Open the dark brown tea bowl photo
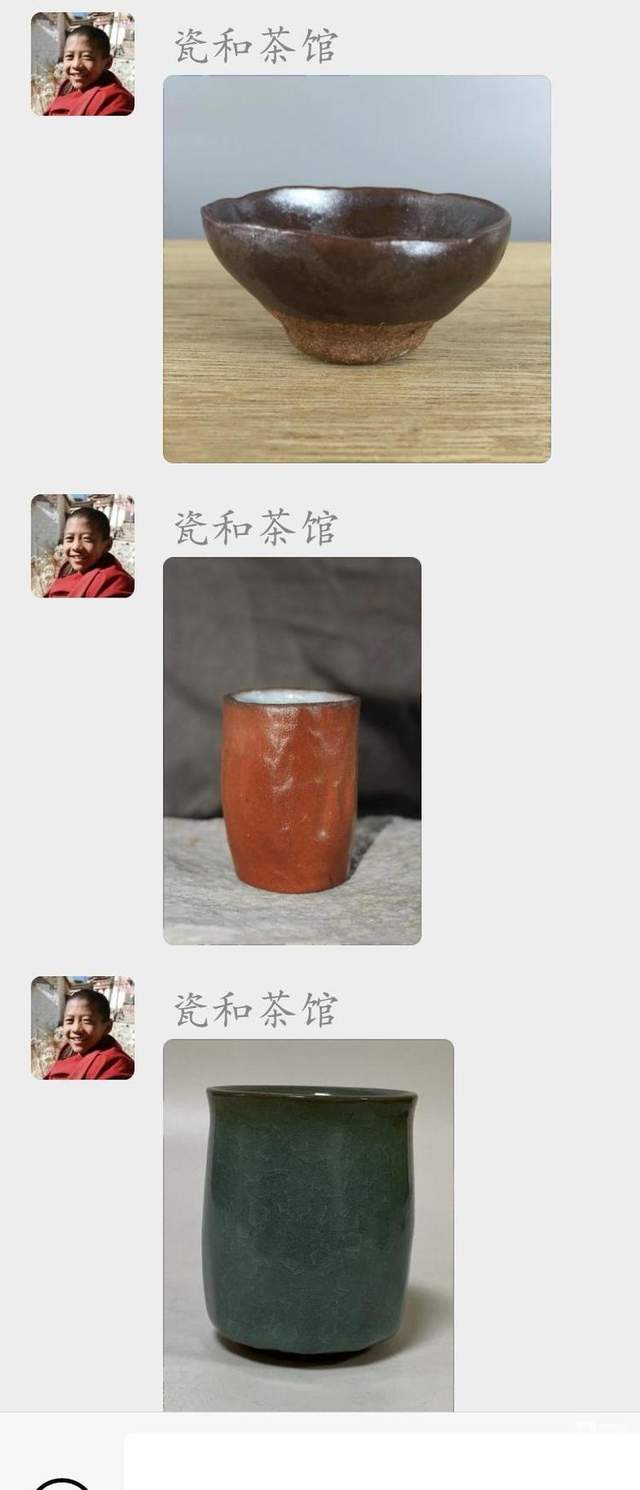This screenshot has width=640, height=1490. coord(356,269)
